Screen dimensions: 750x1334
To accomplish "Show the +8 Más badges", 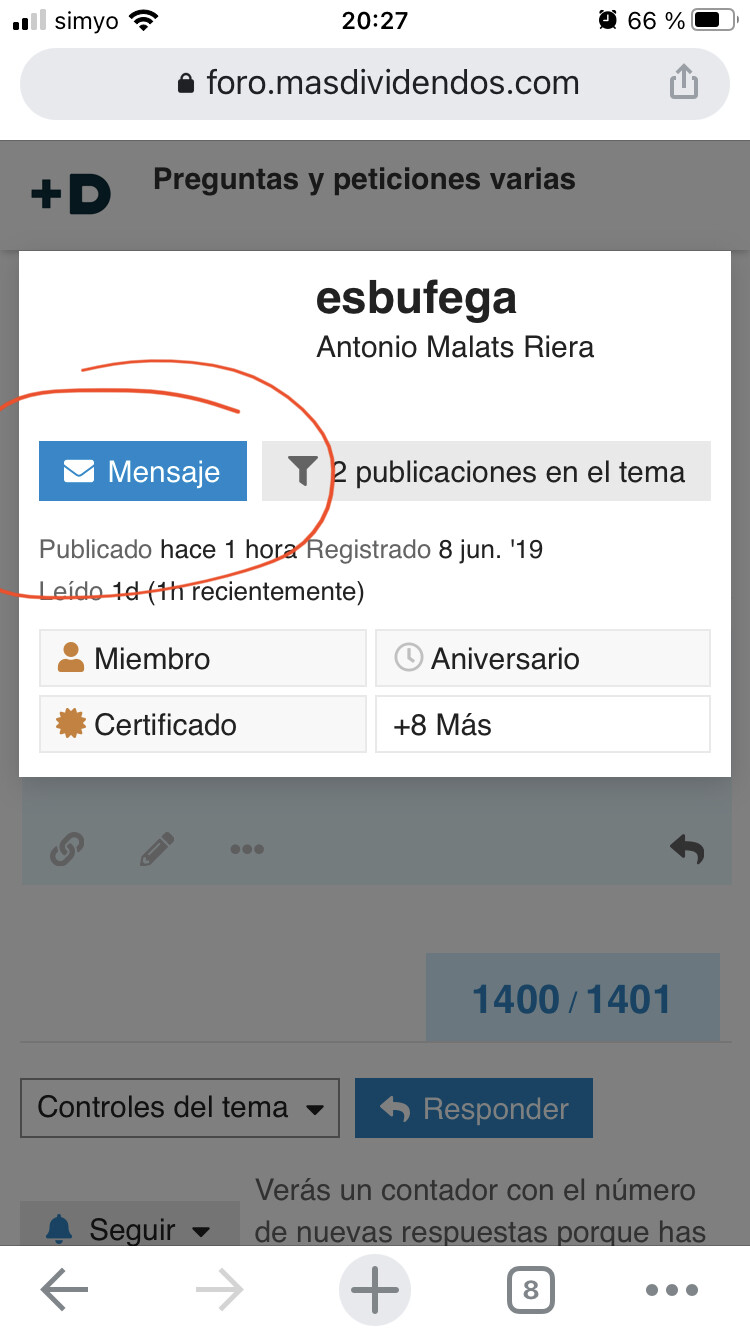I will click(x=543, y=724).
